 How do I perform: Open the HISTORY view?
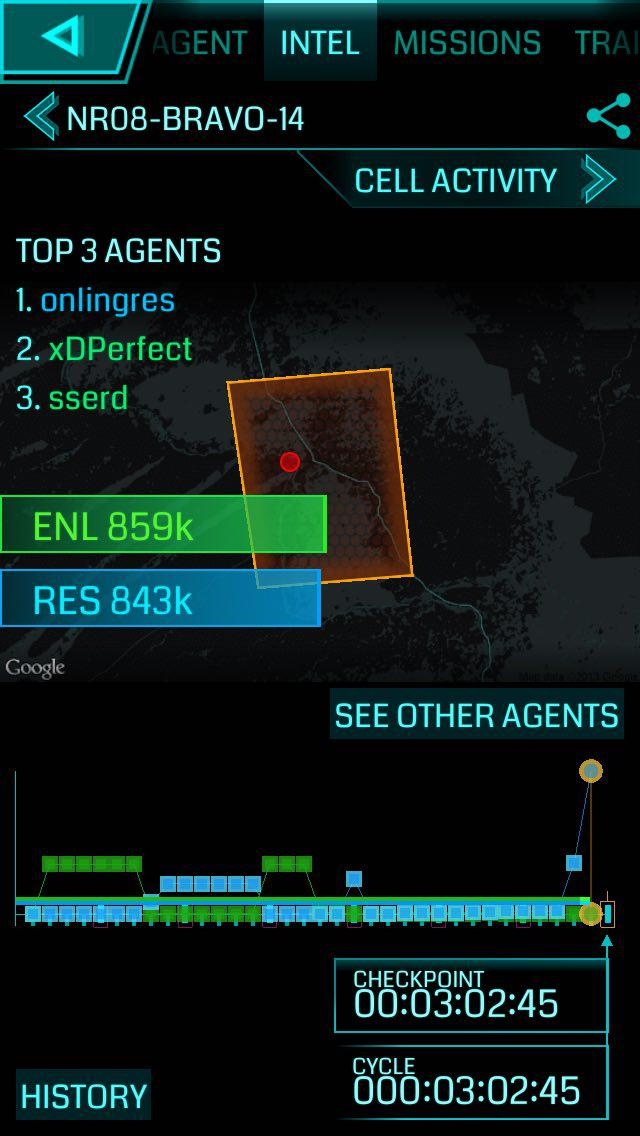pyautogui.click(x=83, y=1096)
